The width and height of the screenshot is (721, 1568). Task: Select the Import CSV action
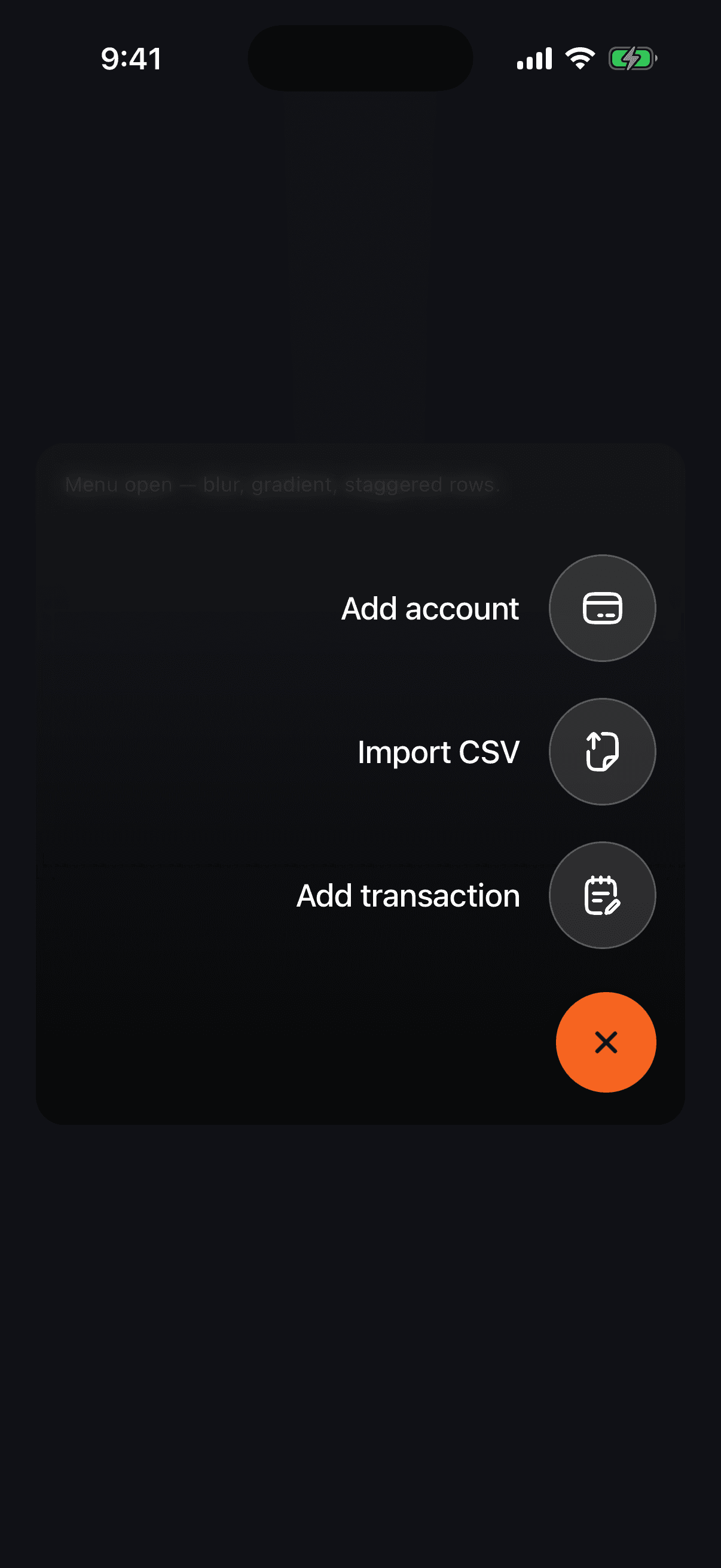603,752
